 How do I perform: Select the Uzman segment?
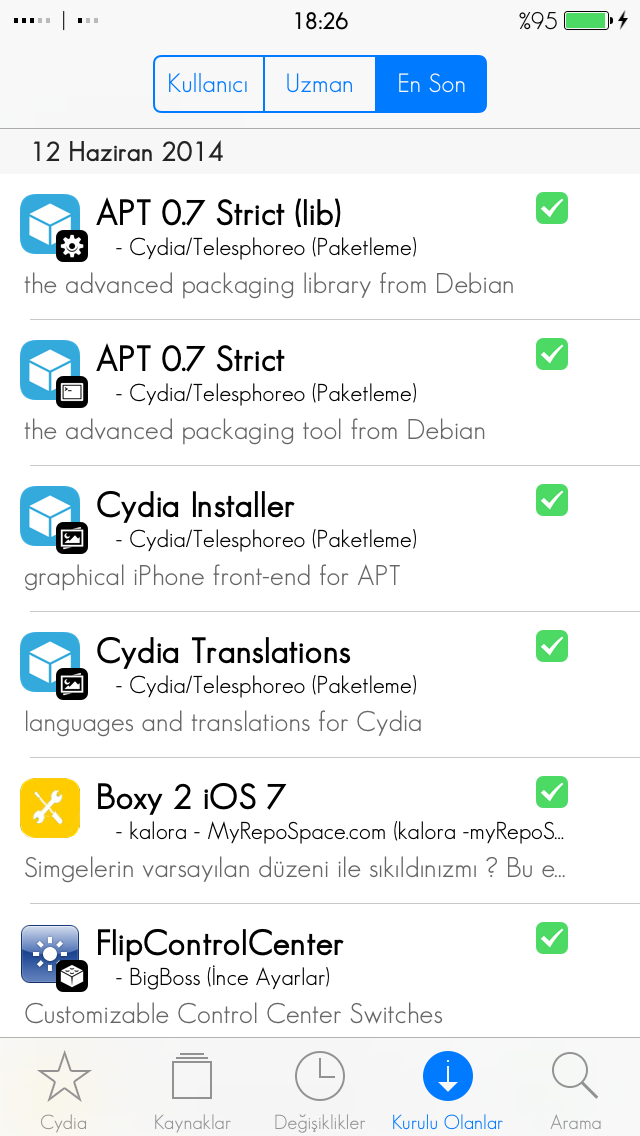coord(320,84)
